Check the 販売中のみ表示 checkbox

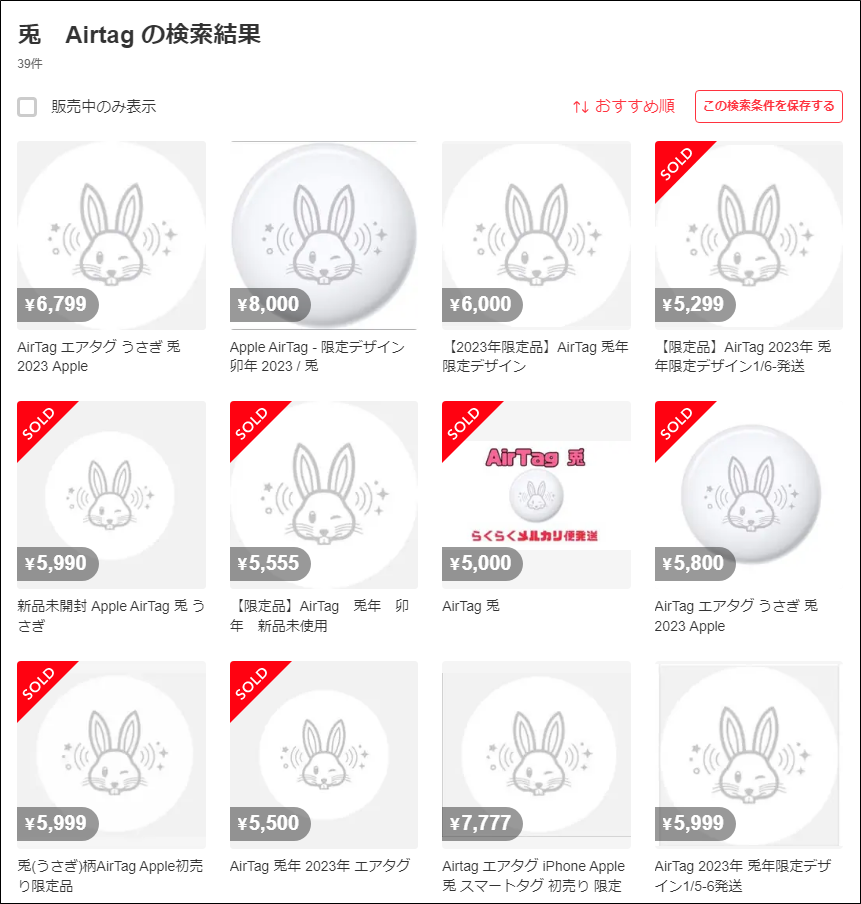tap(27, 107)
